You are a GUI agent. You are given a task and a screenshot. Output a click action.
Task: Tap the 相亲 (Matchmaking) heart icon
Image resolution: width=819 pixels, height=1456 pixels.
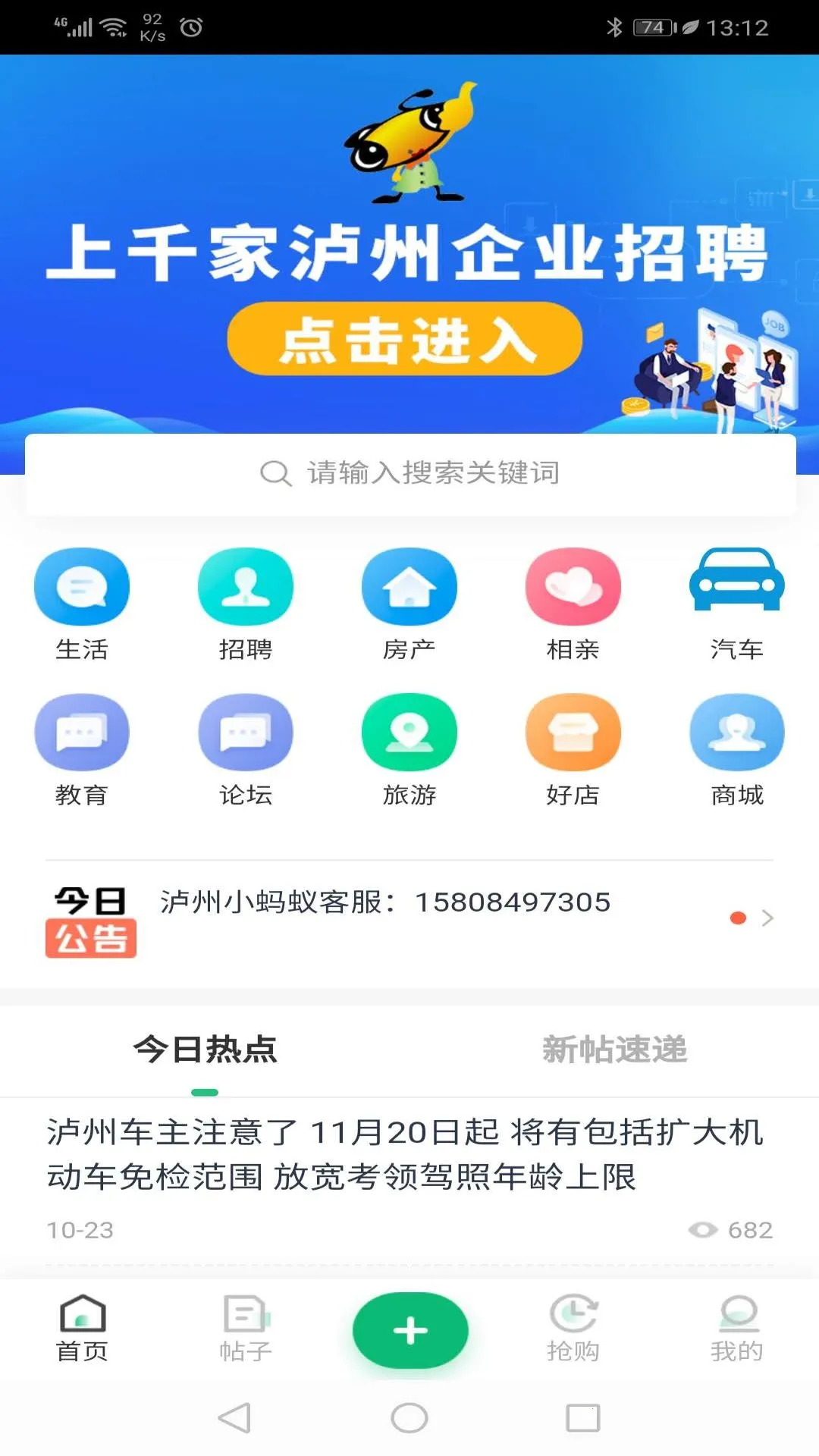(x=573, y=588)
